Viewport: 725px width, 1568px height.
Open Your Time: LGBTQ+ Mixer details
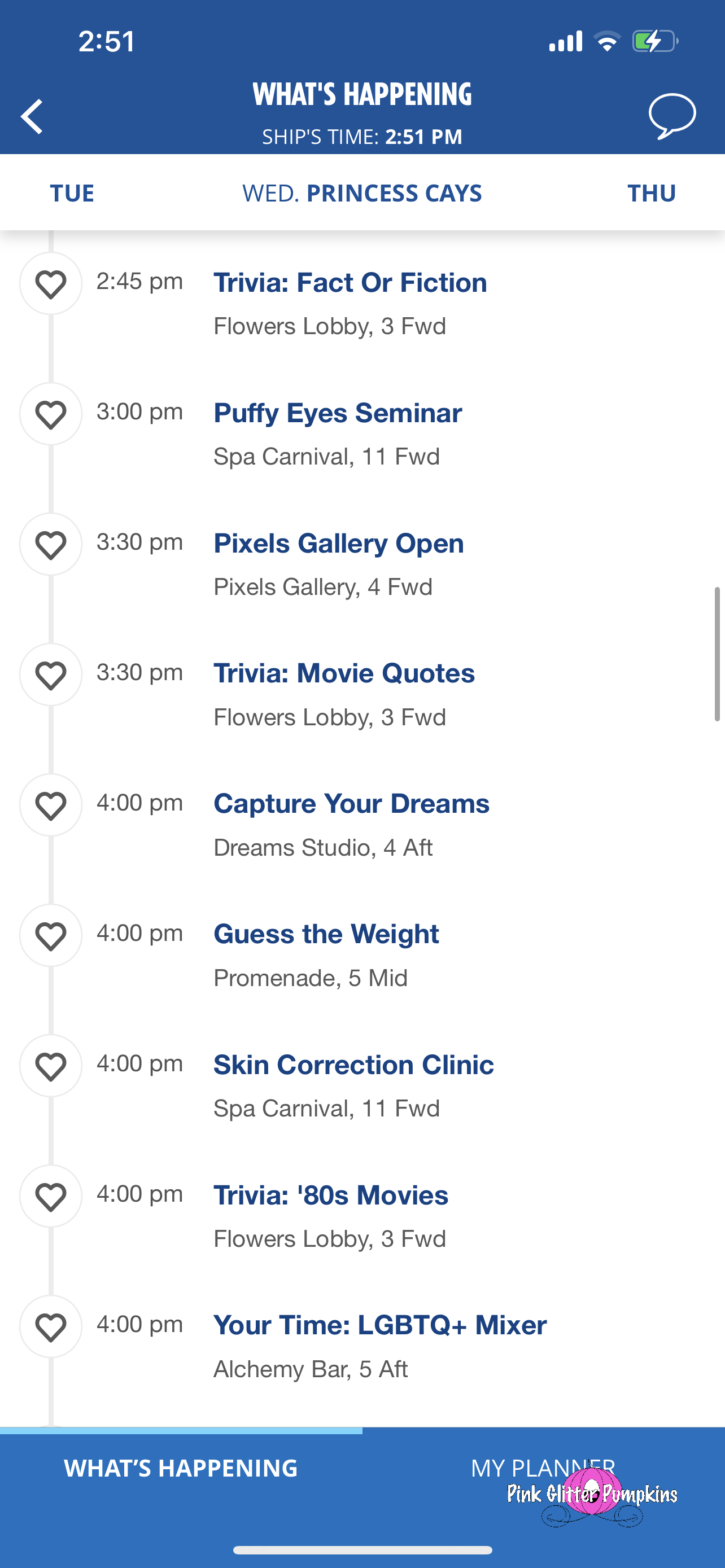[380, 1326]
